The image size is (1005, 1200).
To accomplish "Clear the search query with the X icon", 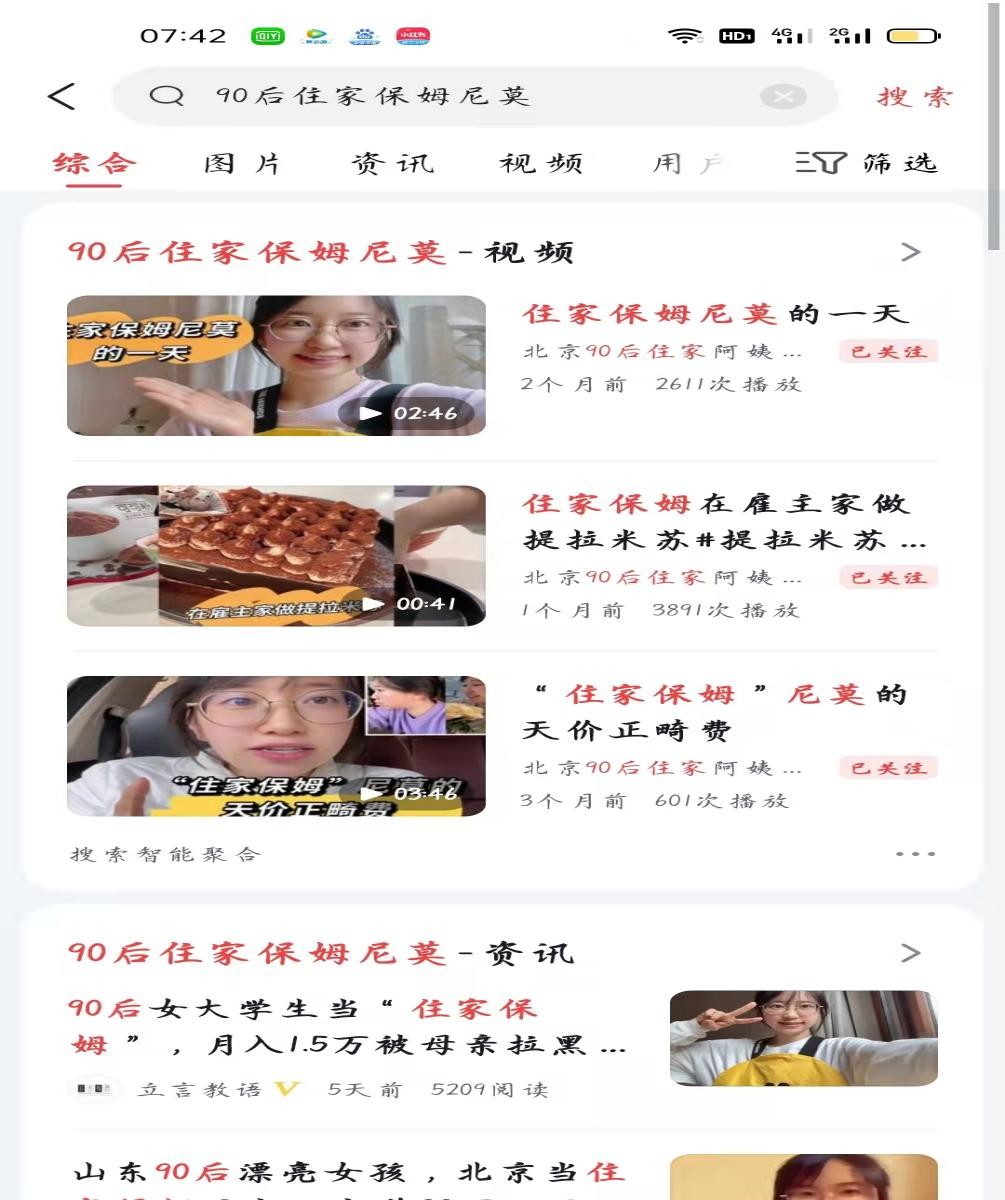I will pos(785,96).
